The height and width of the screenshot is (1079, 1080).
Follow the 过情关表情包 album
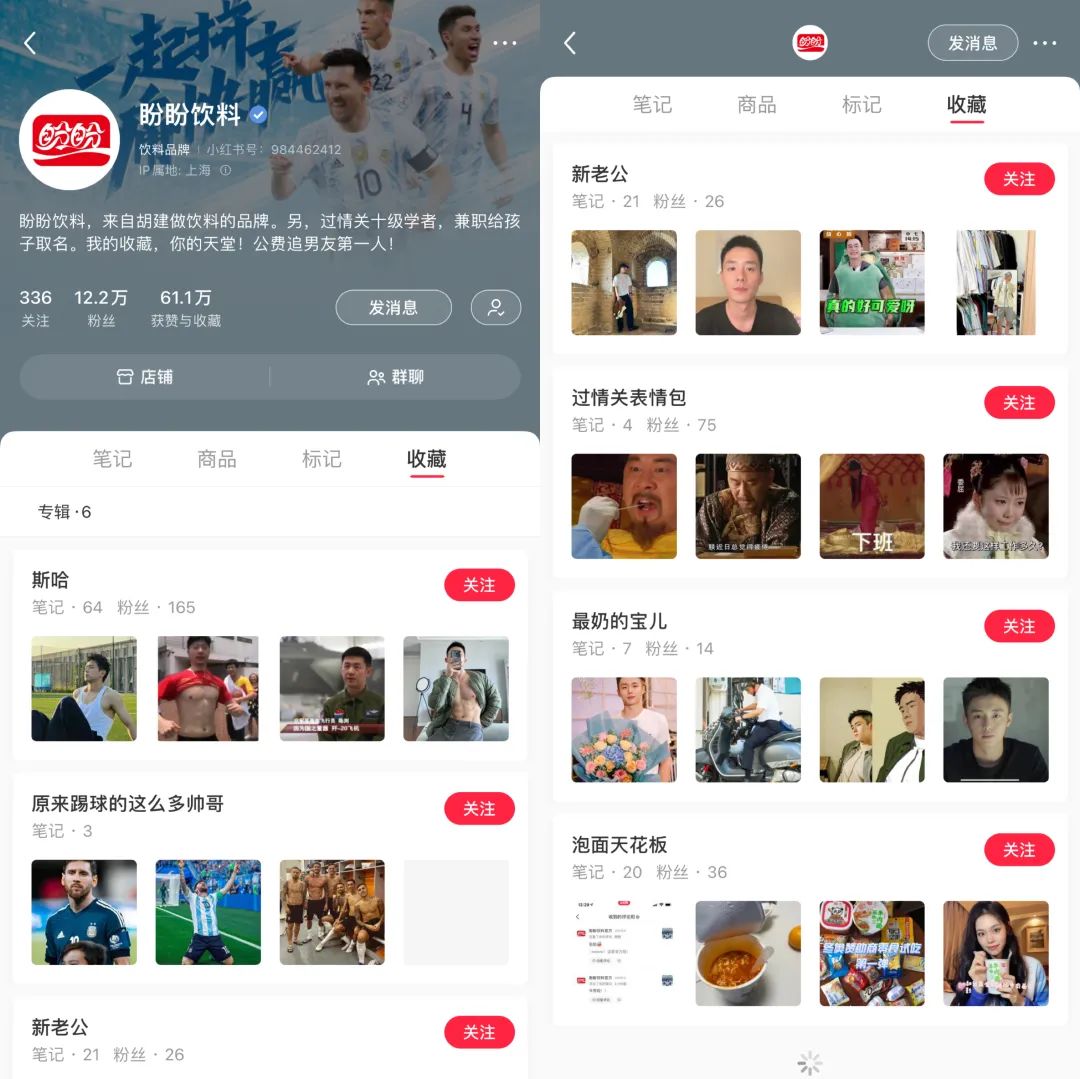[x=1019, y=402]
